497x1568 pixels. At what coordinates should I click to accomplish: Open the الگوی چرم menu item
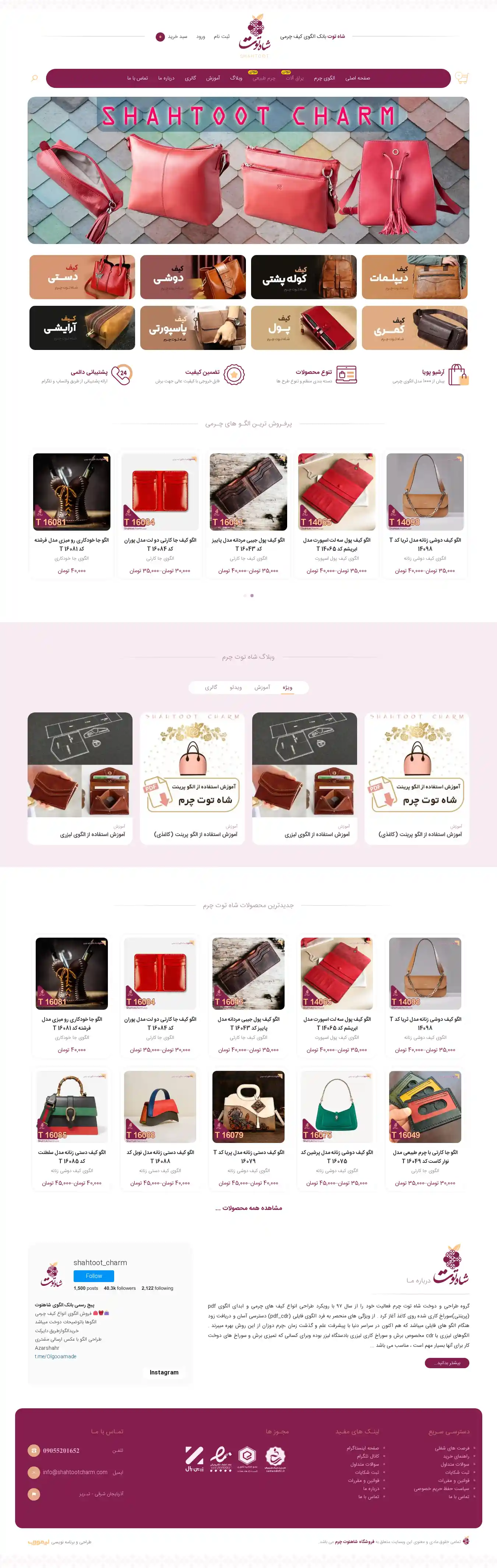click(325, 78)
